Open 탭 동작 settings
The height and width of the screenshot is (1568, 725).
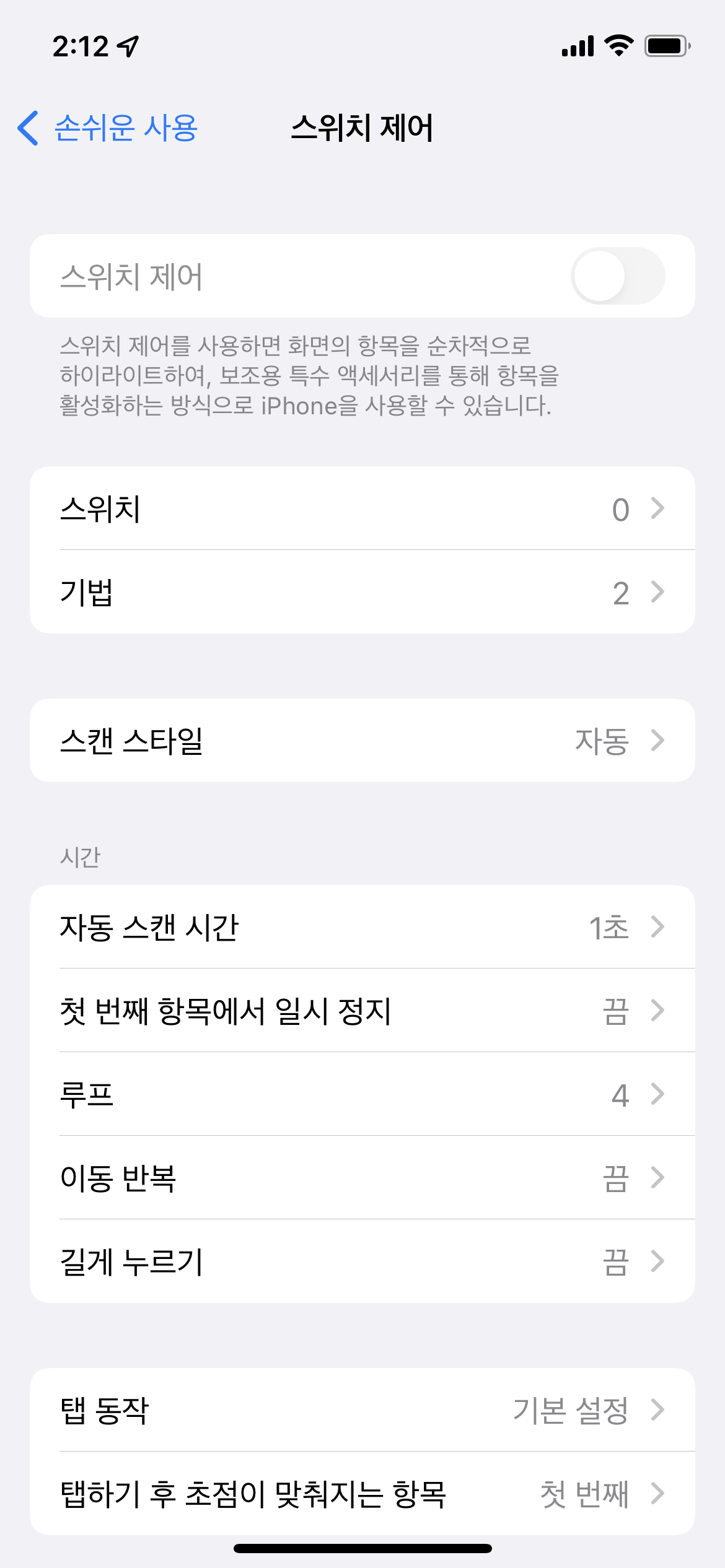pos(362,1410)
